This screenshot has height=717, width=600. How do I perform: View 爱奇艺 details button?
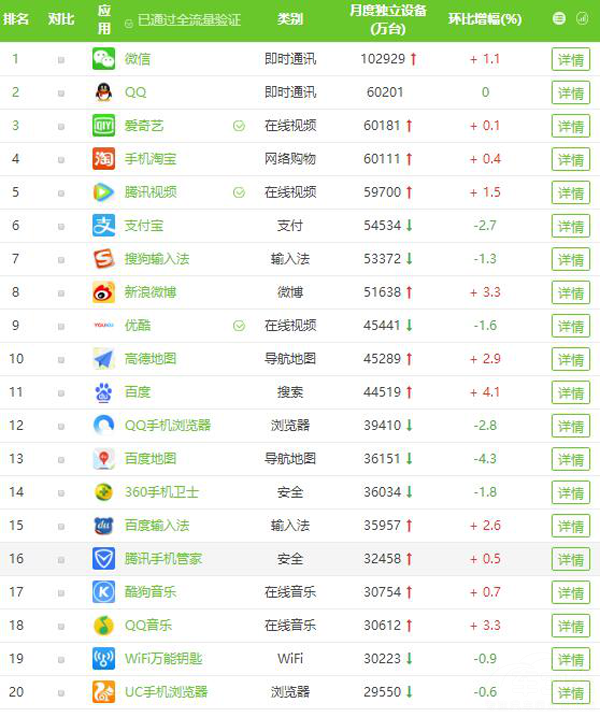click(570, 126)
